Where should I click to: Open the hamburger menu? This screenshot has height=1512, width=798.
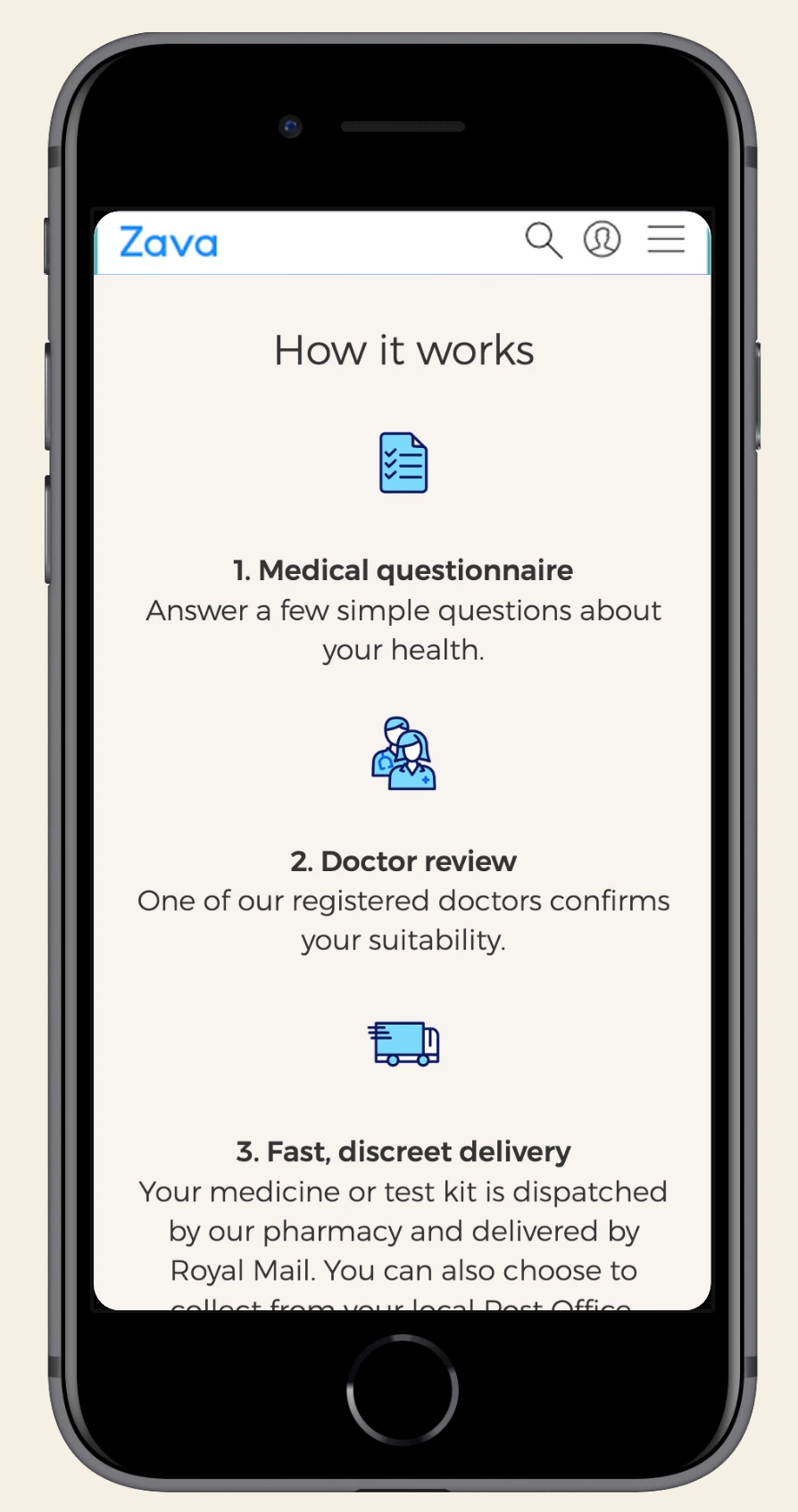666,239
